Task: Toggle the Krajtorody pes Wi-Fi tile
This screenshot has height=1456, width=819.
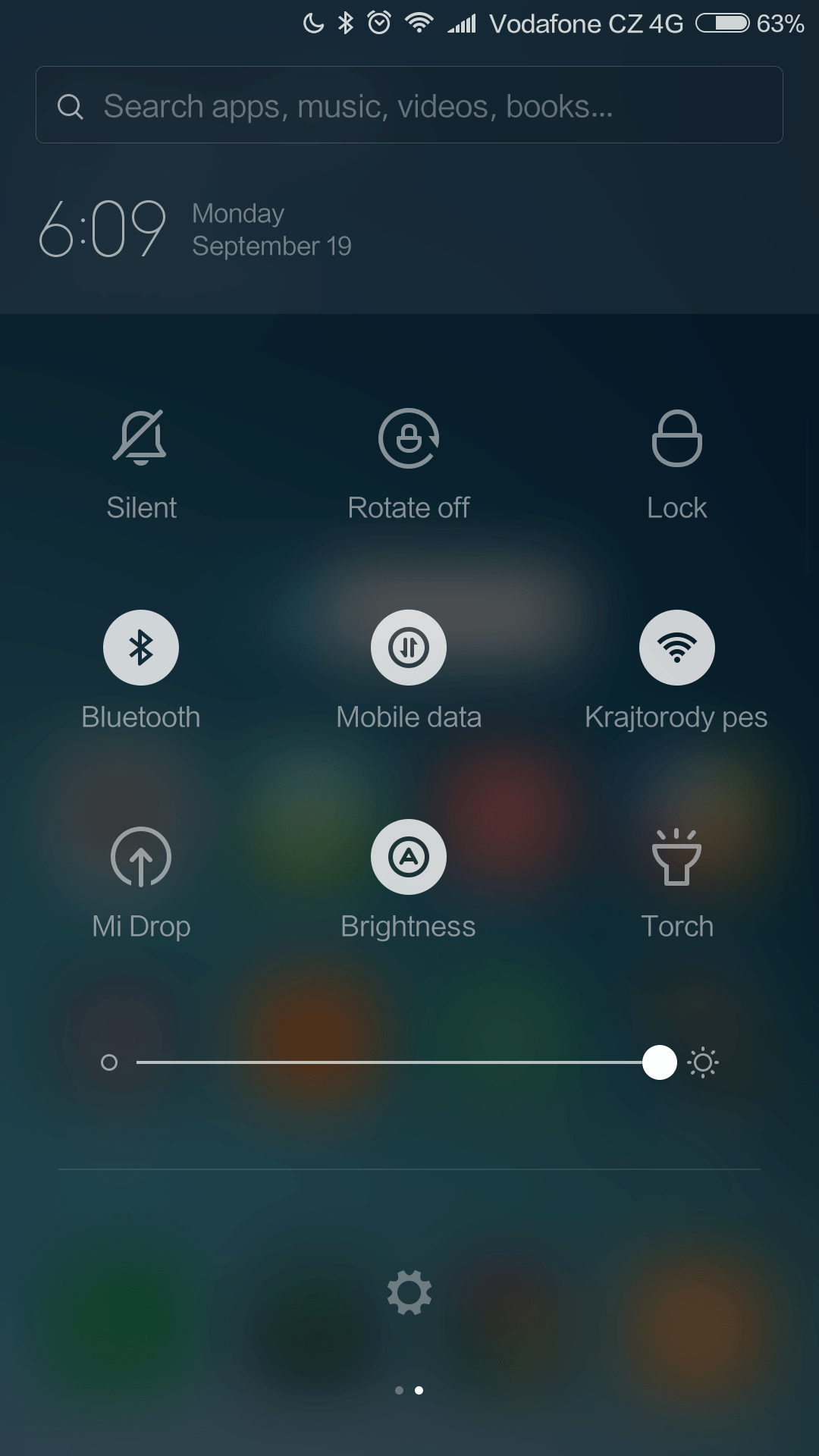Action: tap(676, 648)
